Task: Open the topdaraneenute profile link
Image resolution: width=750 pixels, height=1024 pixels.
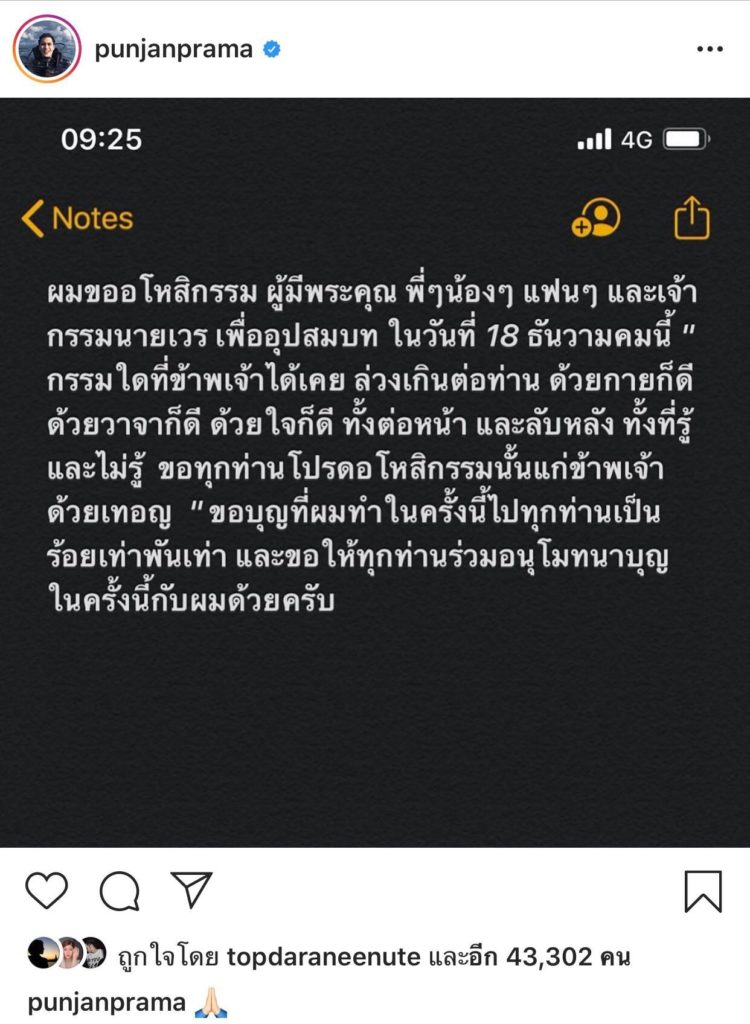Action: pyautogui.click(x=323, y=957)
